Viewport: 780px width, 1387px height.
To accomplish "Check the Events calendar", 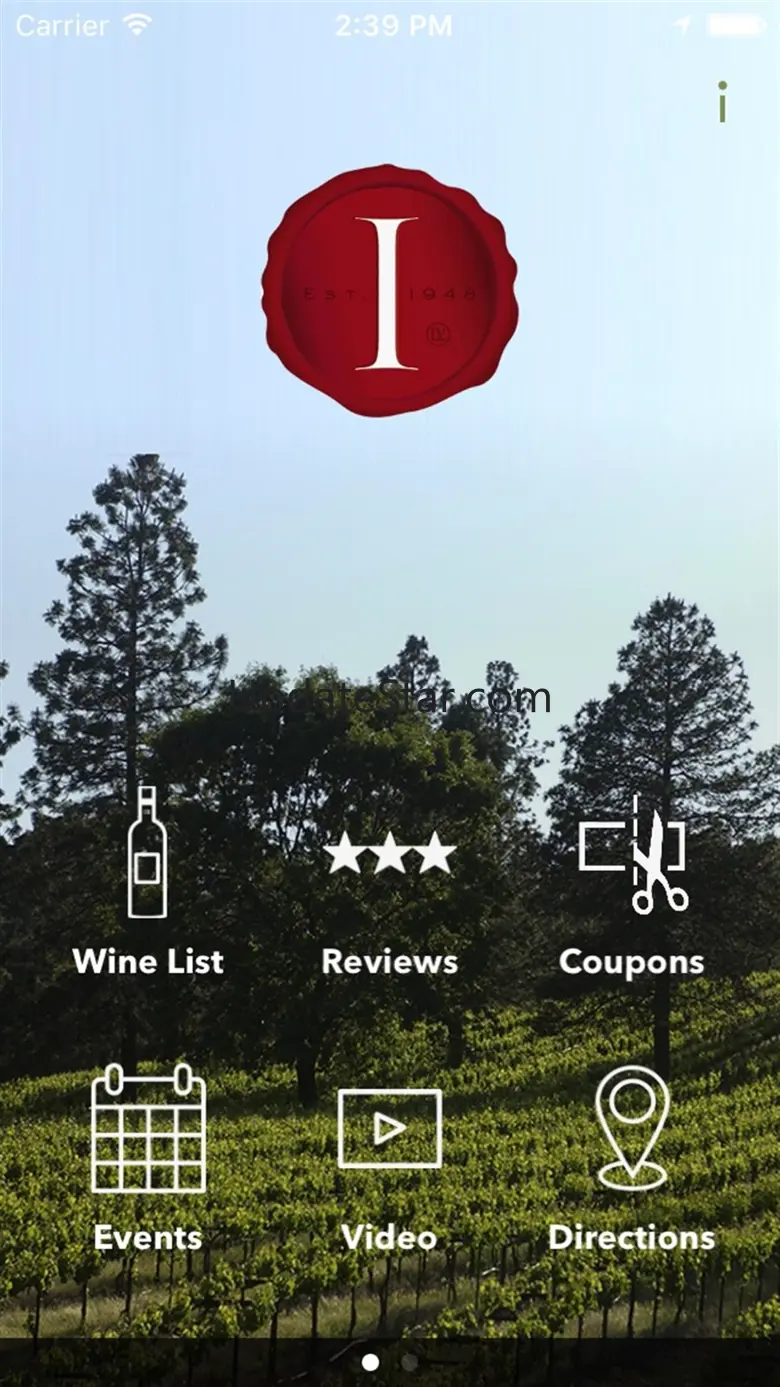I will point(148,1155).
